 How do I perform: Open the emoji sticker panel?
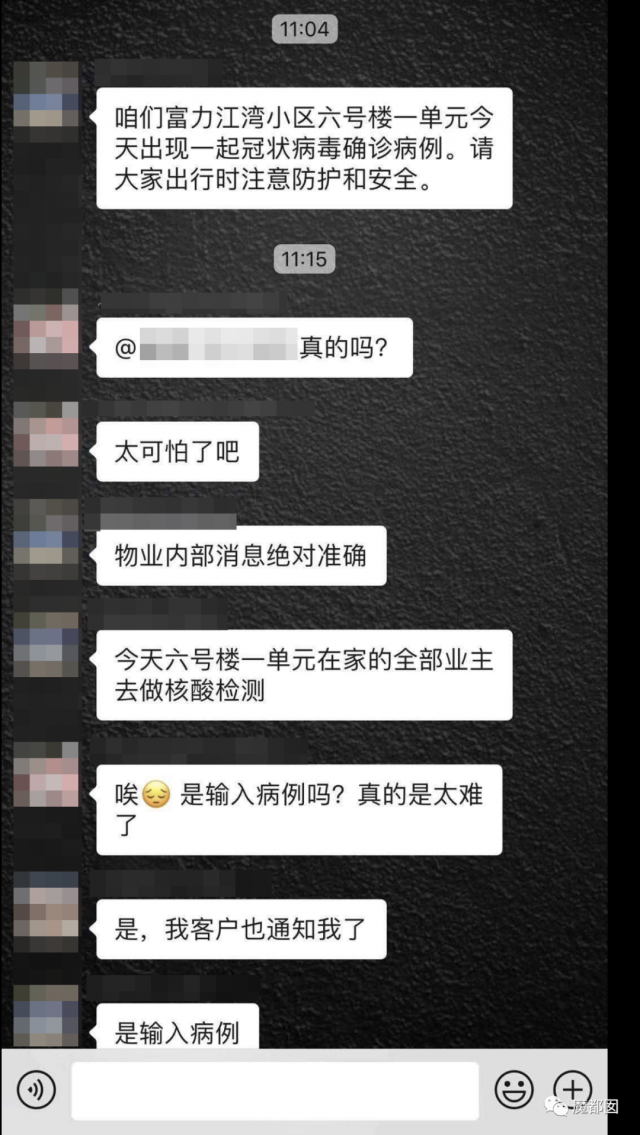[514, 1089]
